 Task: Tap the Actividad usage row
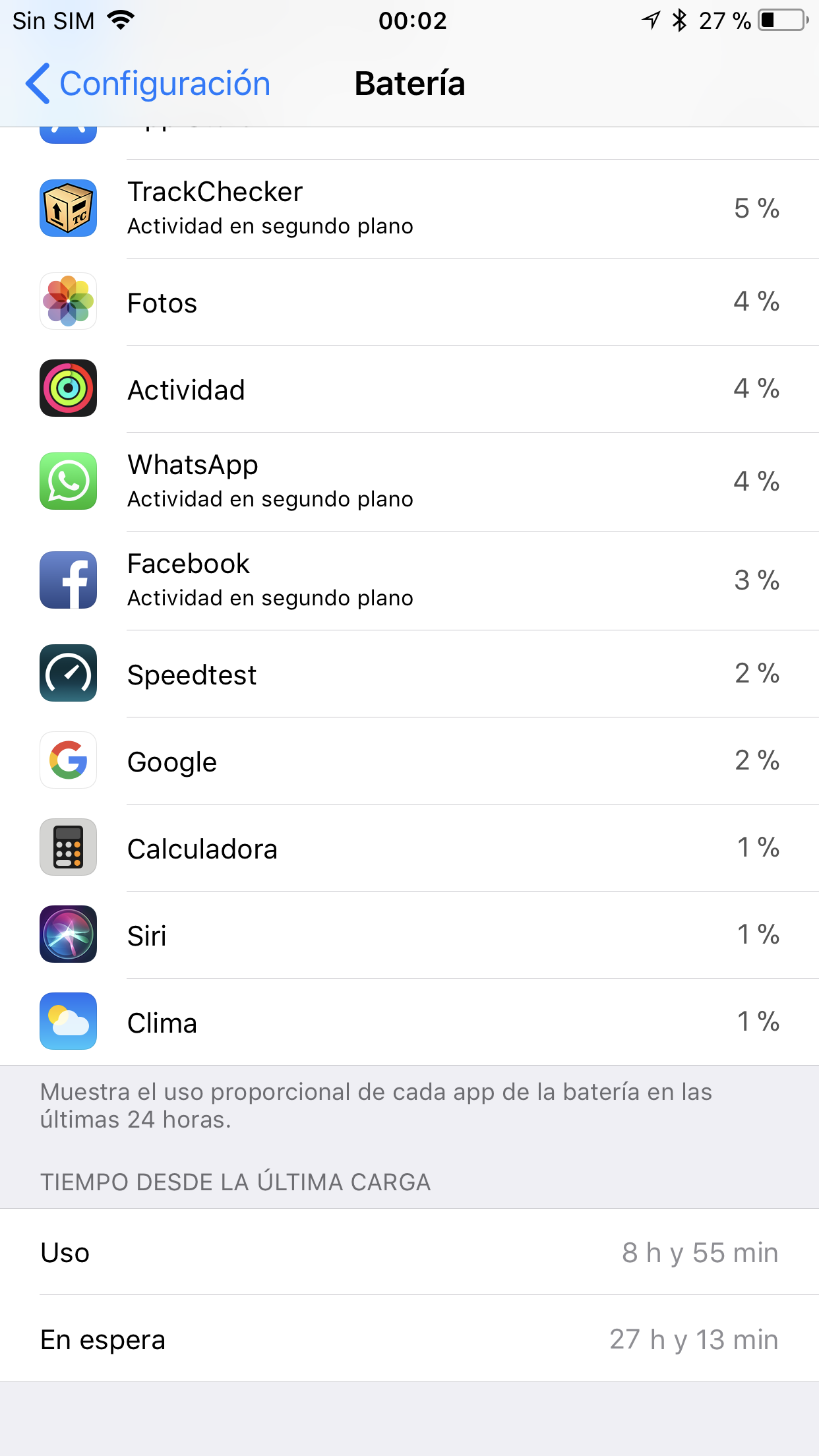409,389
